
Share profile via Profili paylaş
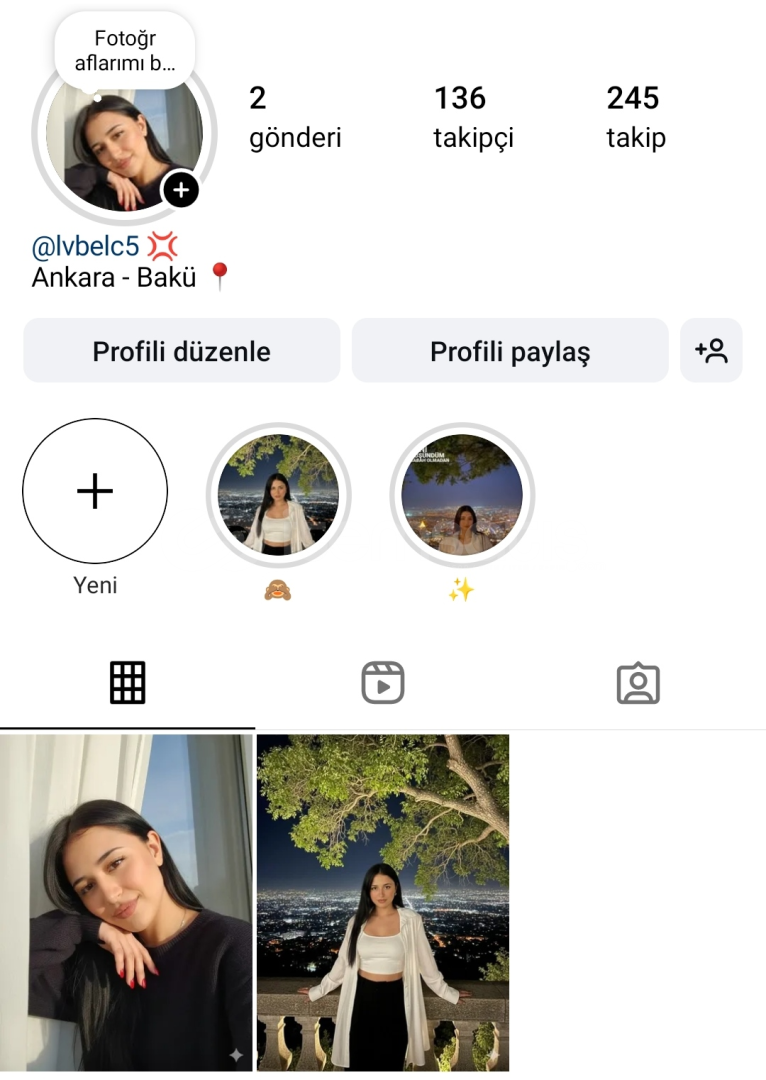point(509,351)
